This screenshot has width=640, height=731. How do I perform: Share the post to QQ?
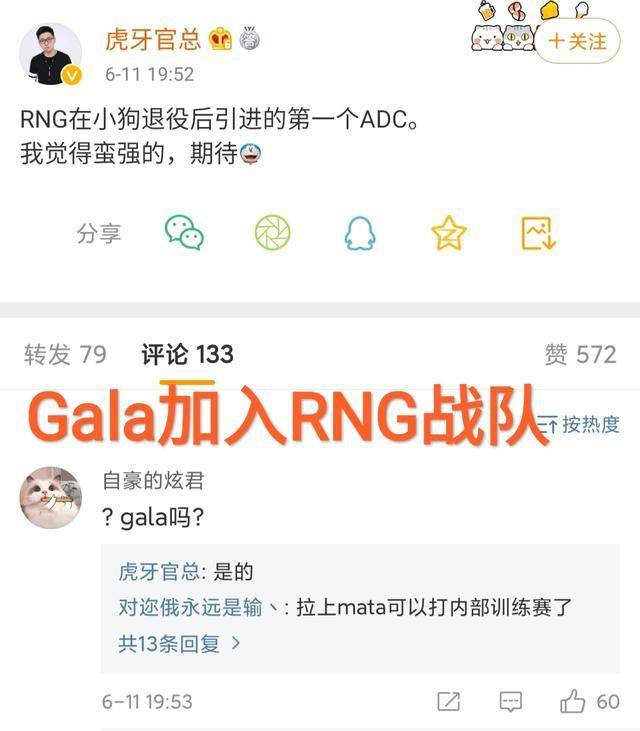(360, 233)
